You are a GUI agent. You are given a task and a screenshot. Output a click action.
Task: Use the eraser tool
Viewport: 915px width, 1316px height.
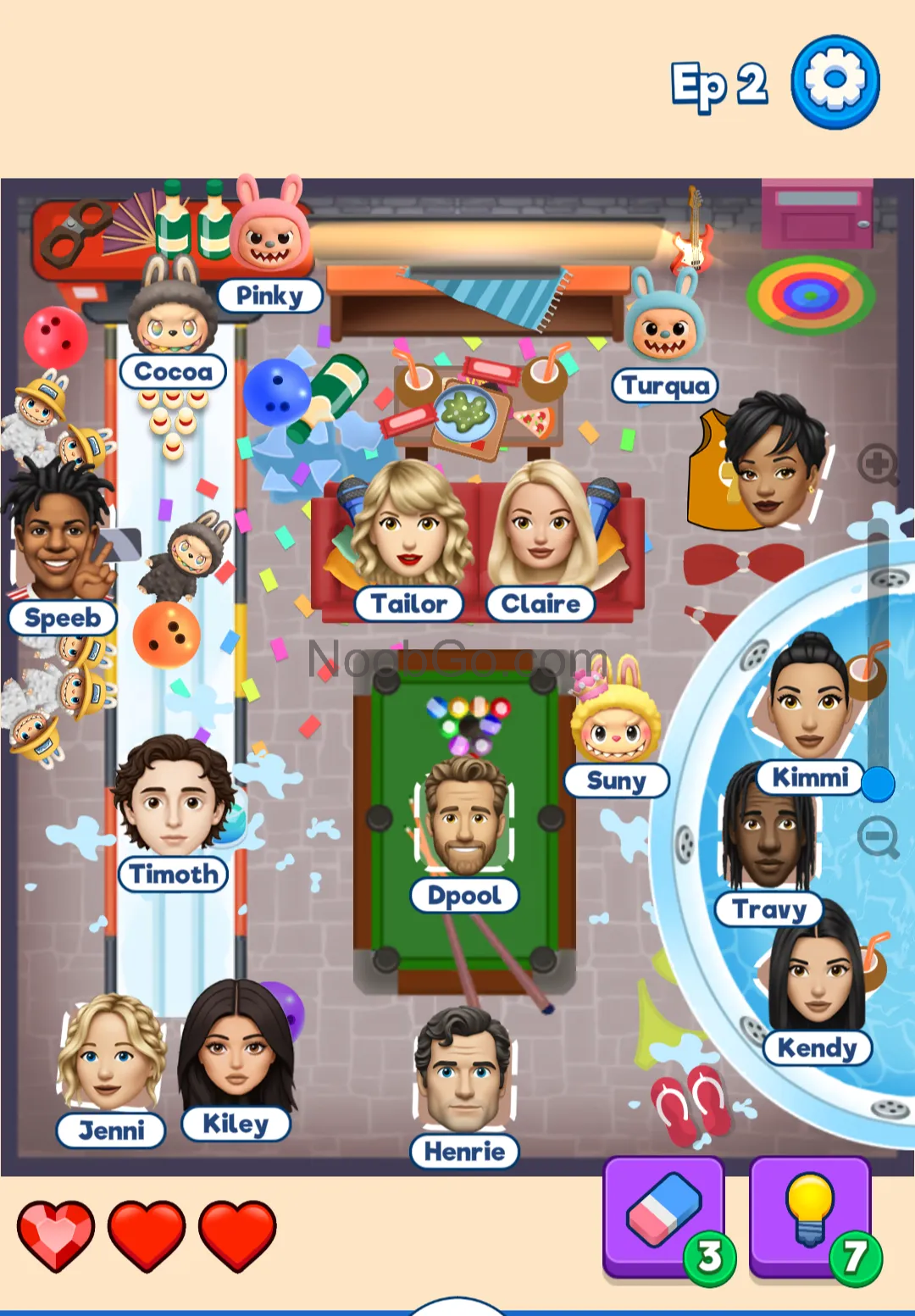point(664,1214)
